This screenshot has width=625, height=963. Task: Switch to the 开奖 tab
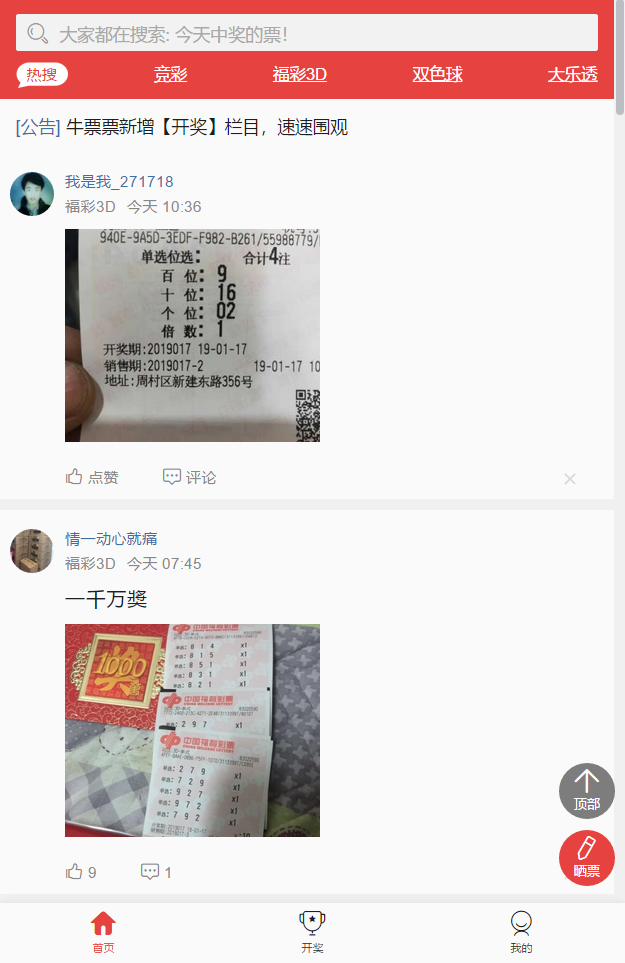pyautogui.click(x=312, y=932)
